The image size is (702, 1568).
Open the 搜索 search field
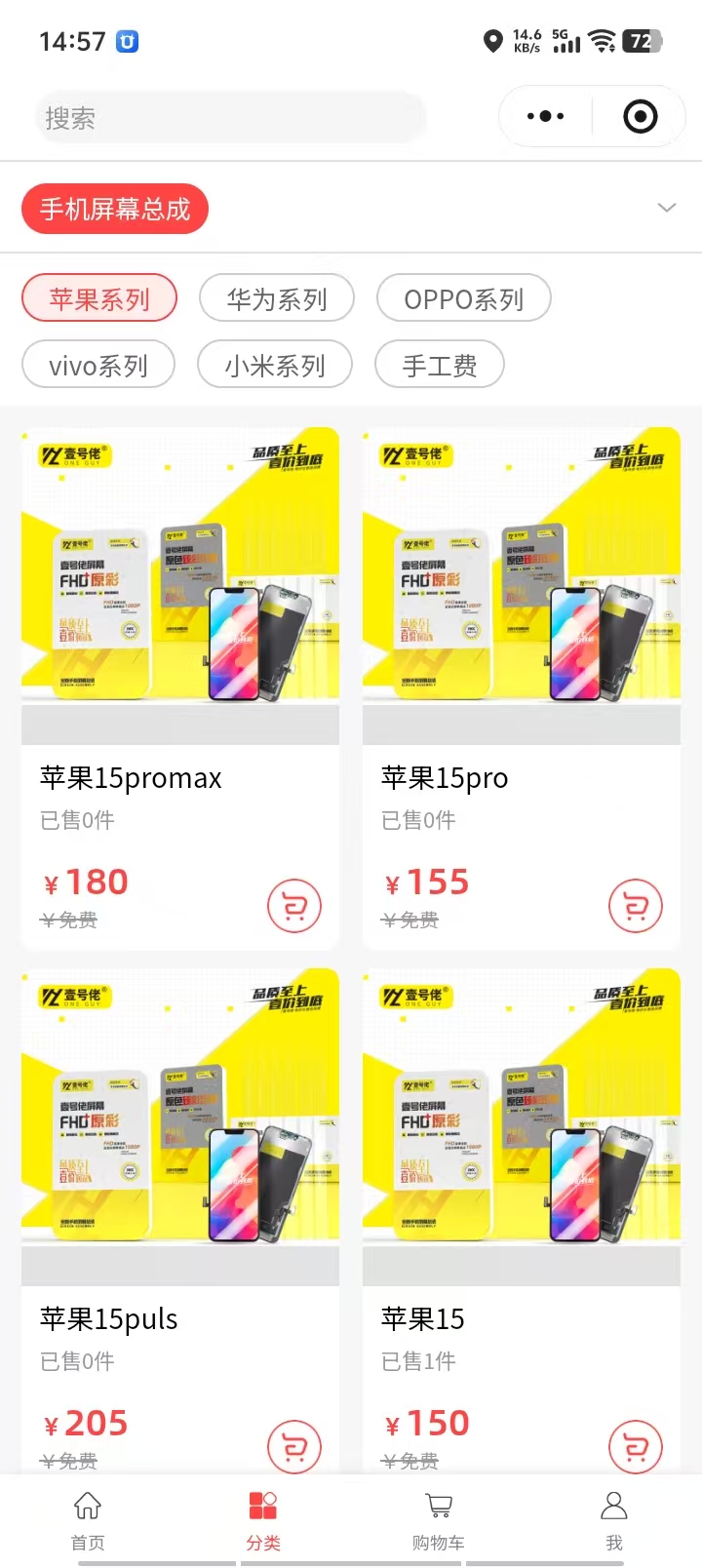pyautogui.click(x=229, y=118)
